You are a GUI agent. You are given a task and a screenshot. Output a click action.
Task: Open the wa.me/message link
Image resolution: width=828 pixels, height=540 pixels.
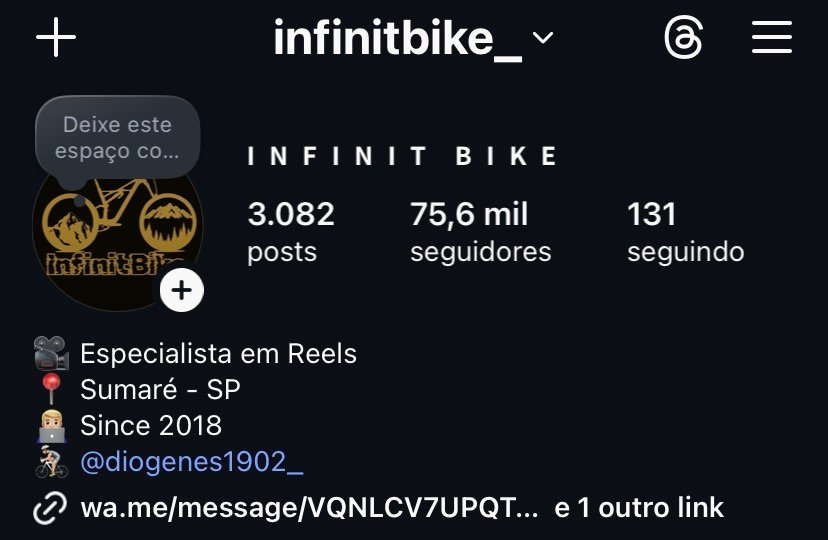coord(310,507)
